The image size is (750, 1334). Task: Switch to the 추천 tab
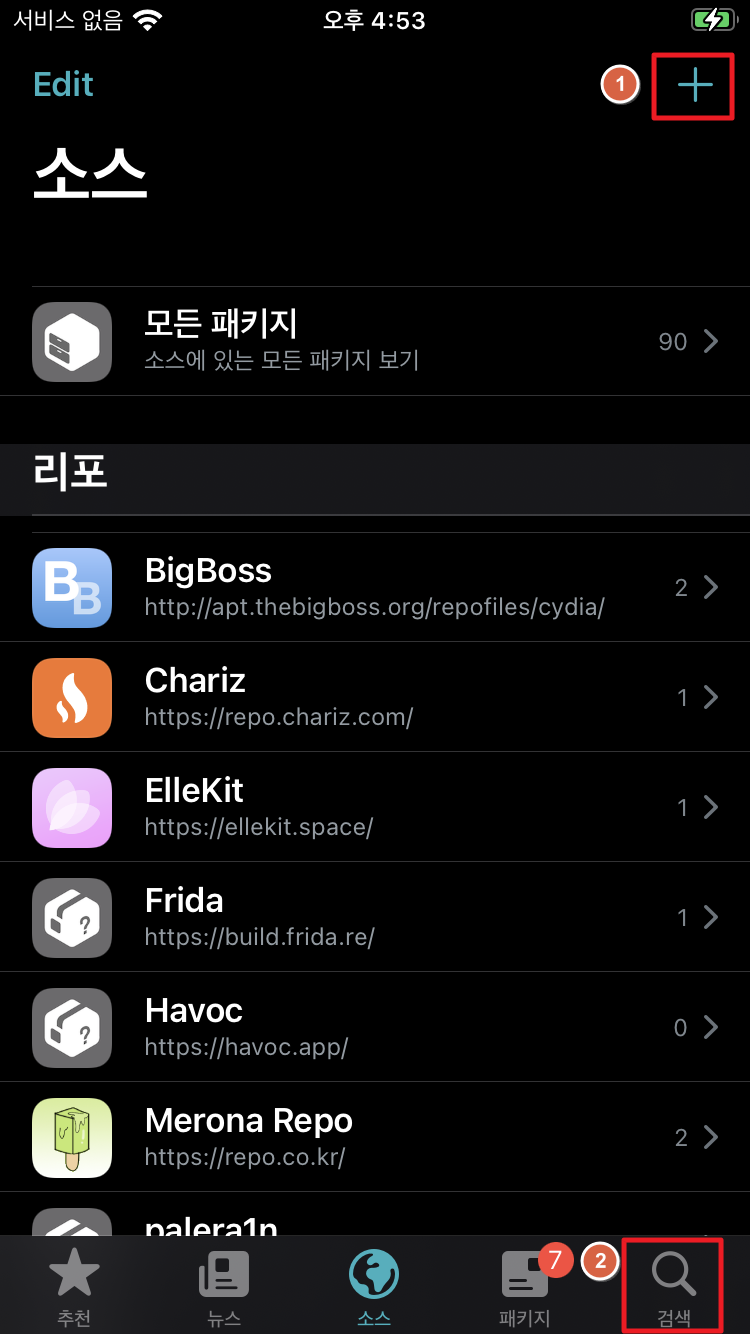(x=75, y=1287)
